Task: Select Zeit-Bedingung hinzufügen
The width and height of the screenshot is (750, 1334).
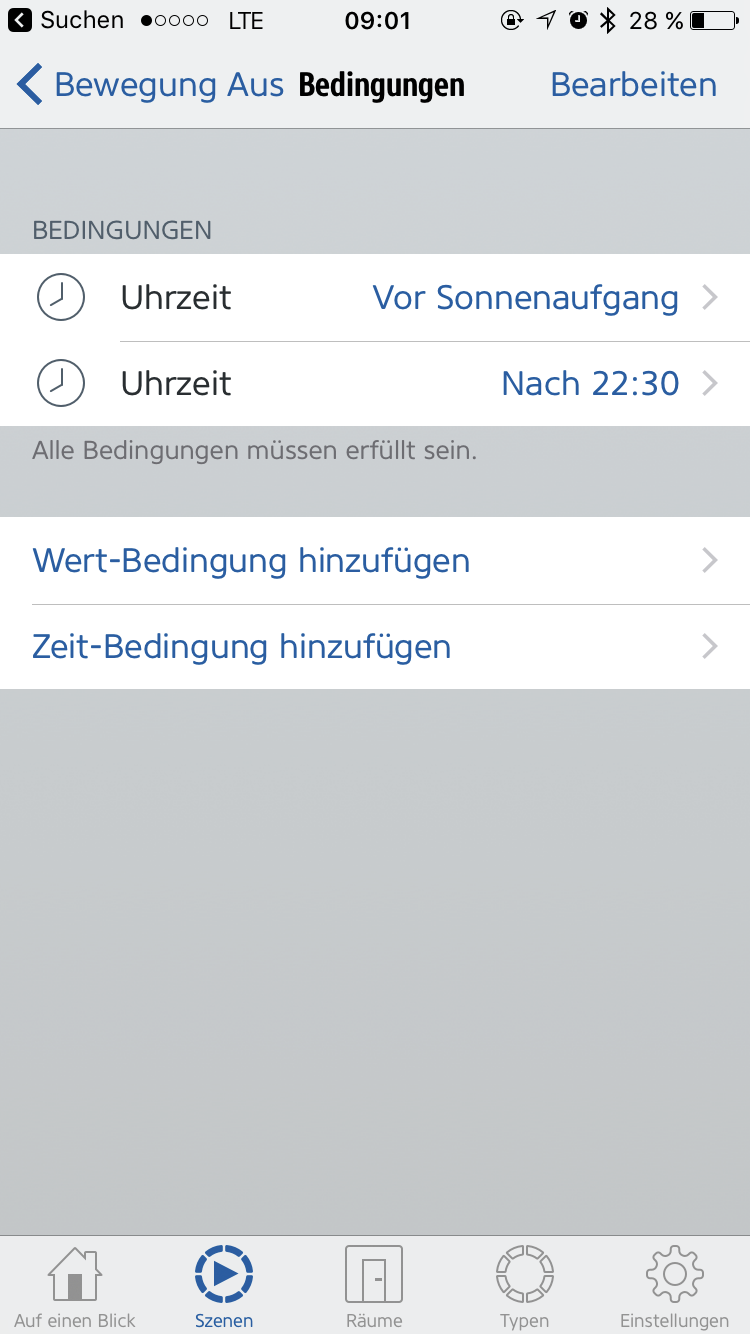Action: [x=375, y=647]
